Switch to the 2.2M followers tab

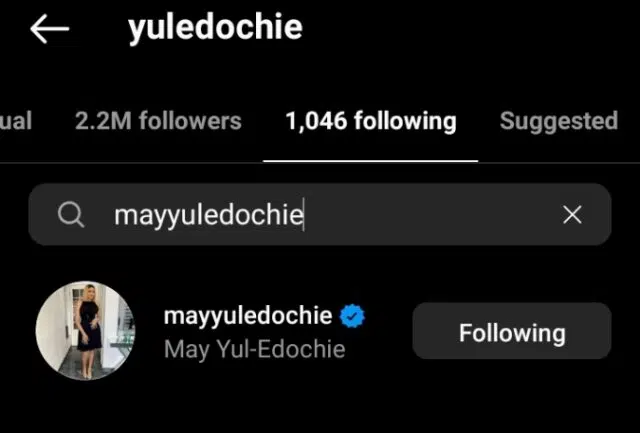click(158, 121)
